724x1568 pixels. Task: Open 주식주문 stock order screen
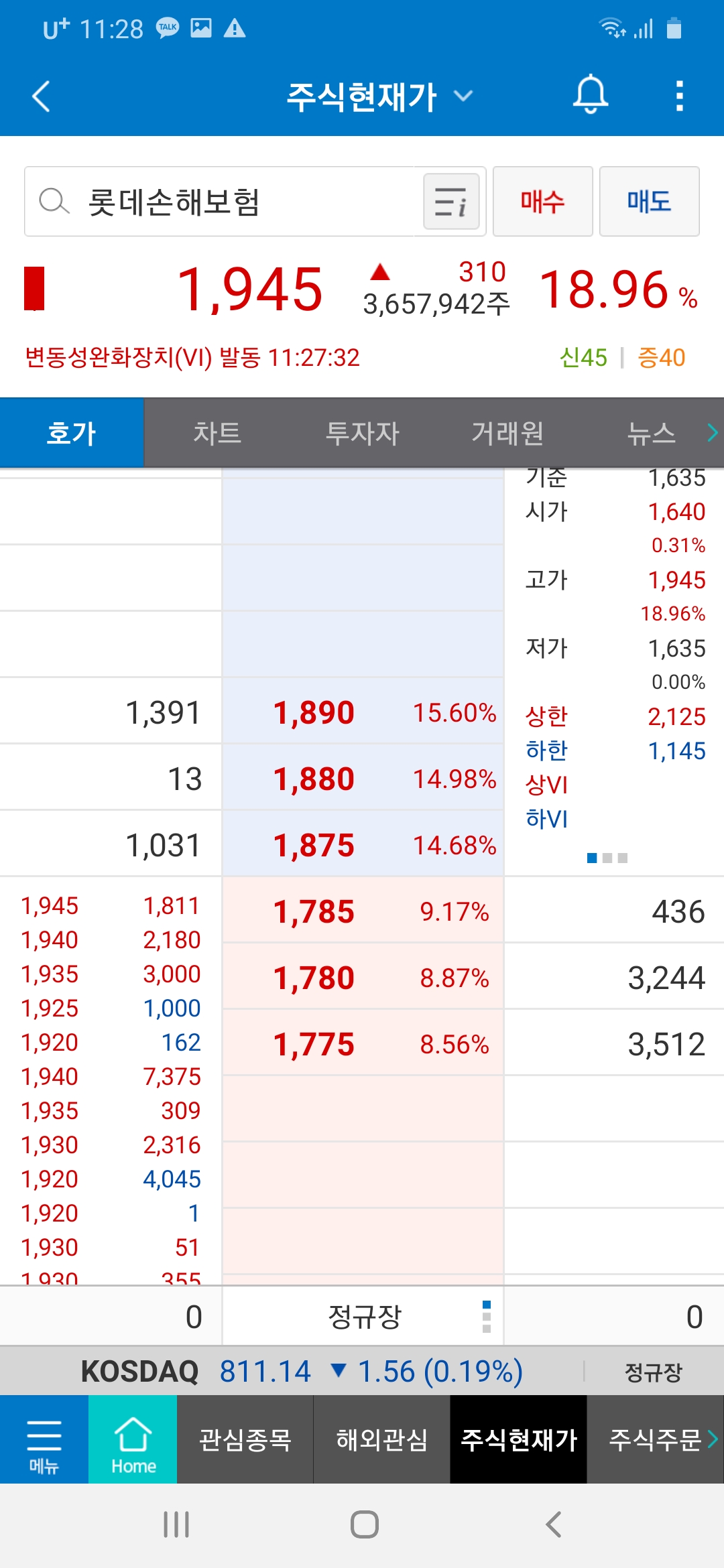coord(656,1439)
